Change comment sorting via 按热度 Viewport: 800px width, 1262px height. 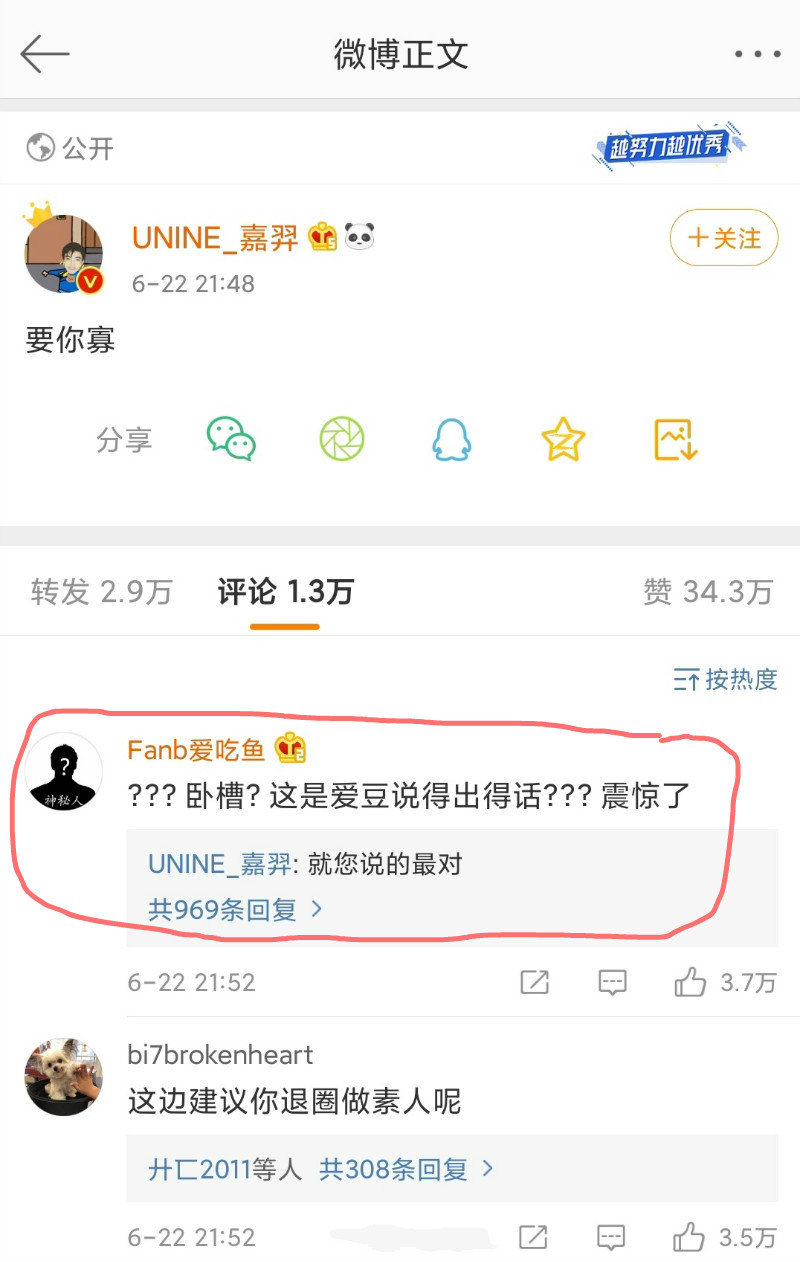click(x=726, y=680)
